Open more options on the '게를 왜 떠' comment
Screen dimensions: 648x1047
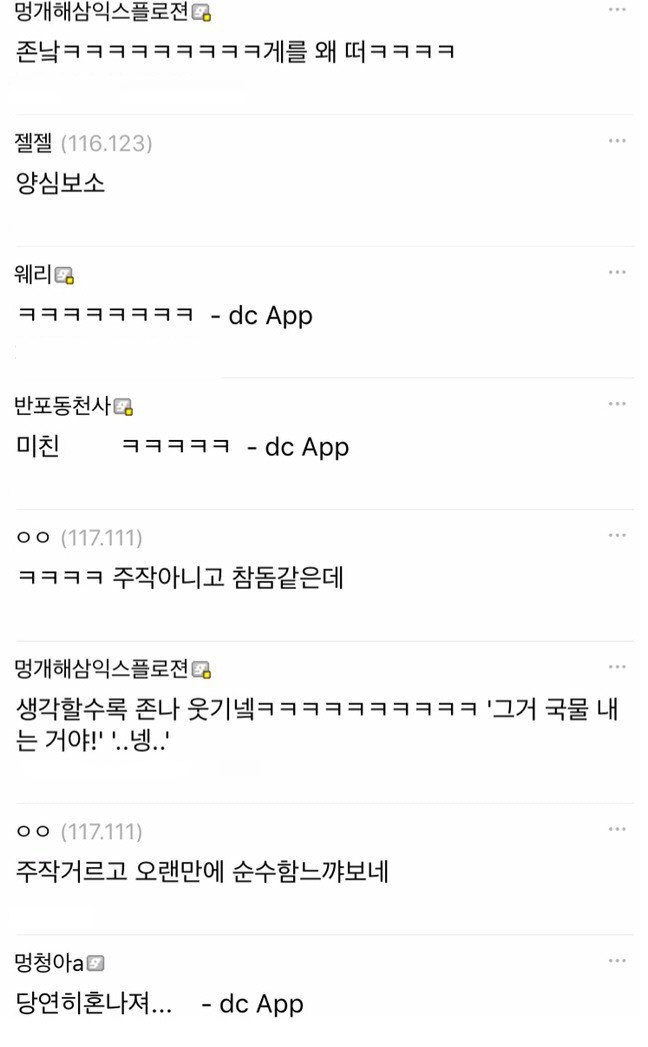(x=617, y=10)
